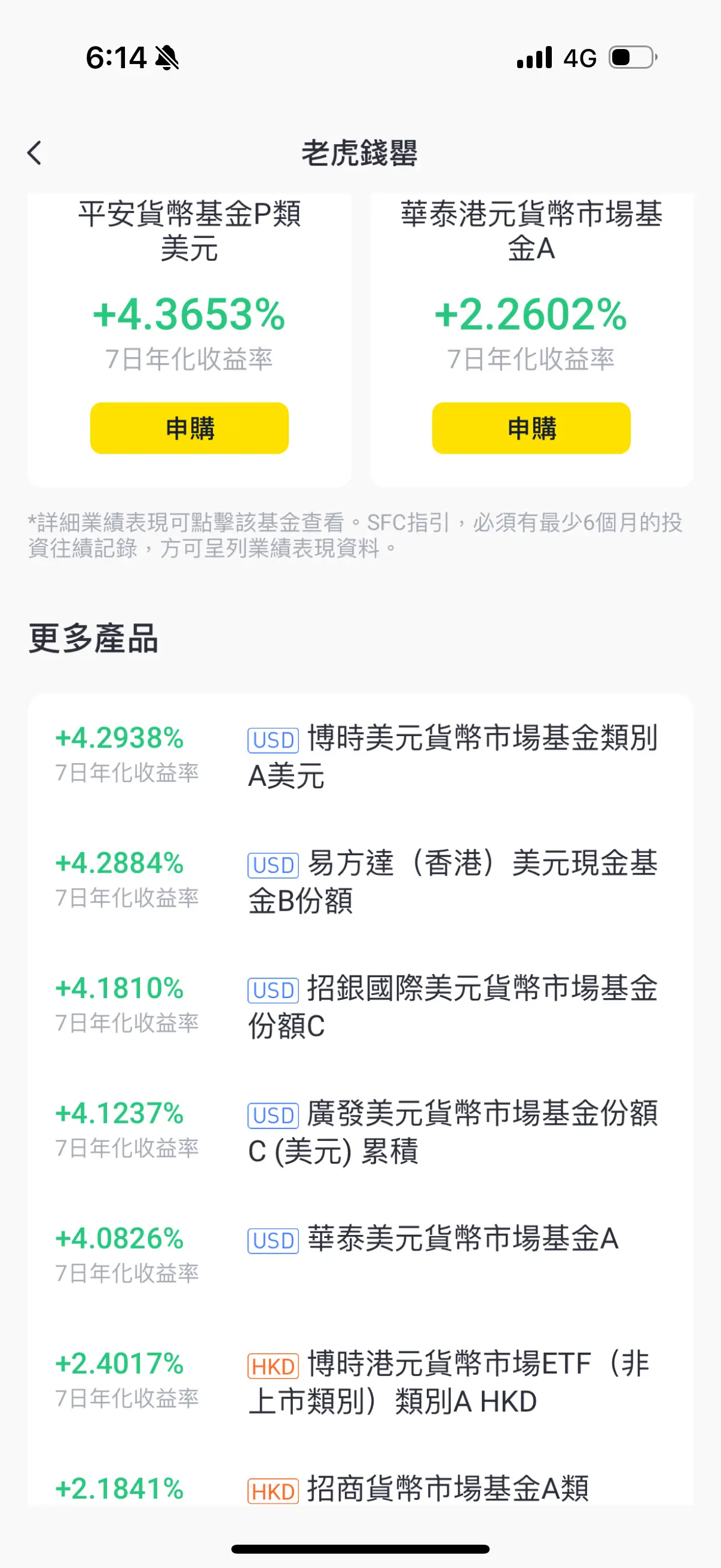721x1568 pixels.
Task: Open 易方達（香港）美元現金基金B份額 row
Action: 360,881
